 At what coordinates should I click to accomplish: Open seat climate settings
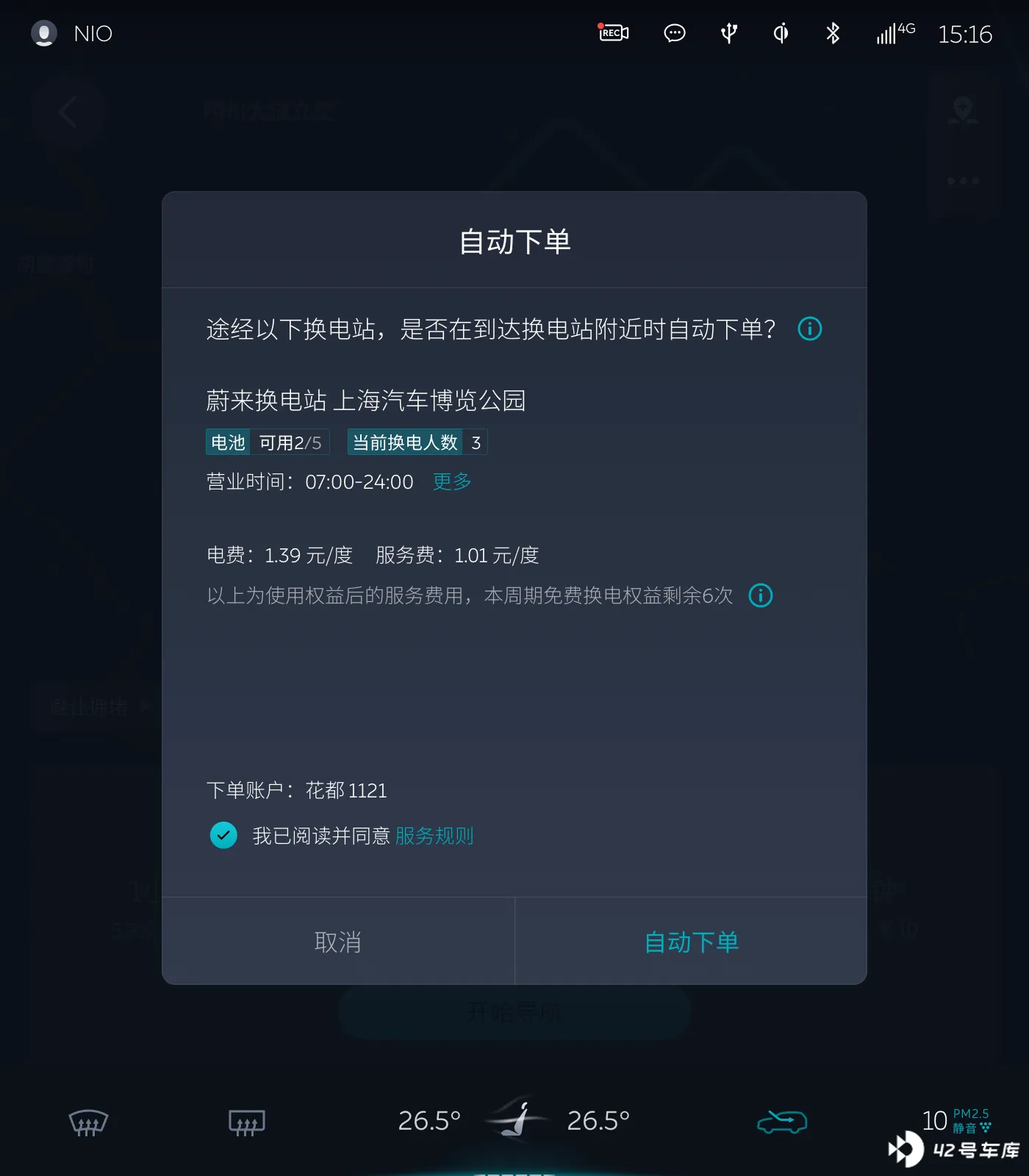pyautogui.click(x=517, y=1119)
